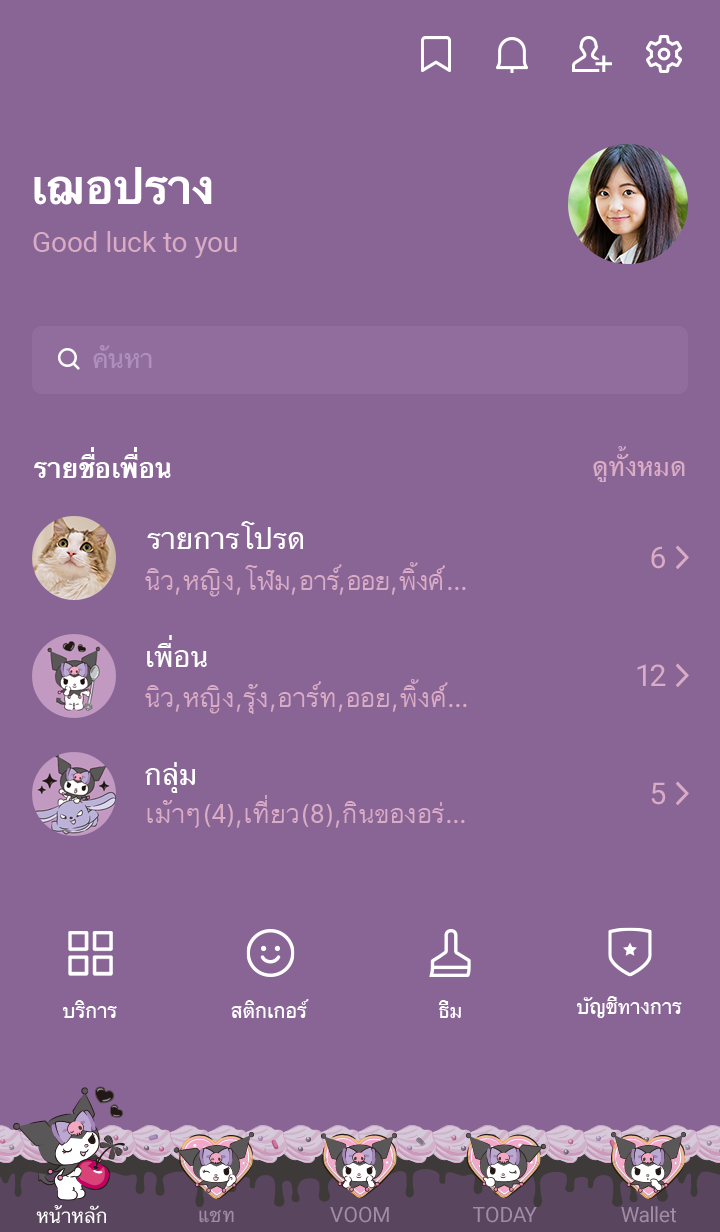Tap the ค้นหา search box
Image resolution: width=720 pixels, height=1232 pixels.
coord(360,360)
